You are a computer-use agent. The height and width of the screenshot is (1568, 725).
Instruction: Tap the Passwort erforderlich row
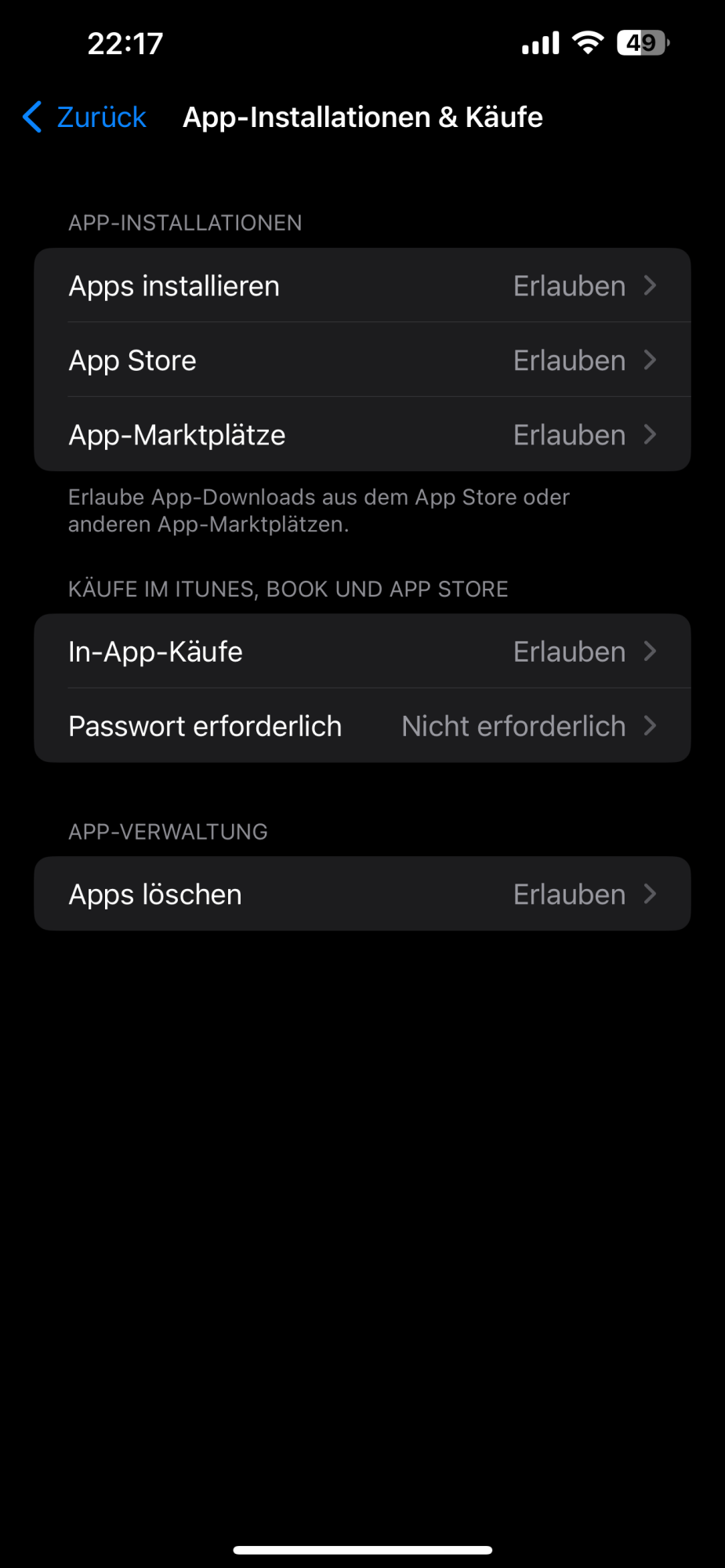tap(362, 726)
